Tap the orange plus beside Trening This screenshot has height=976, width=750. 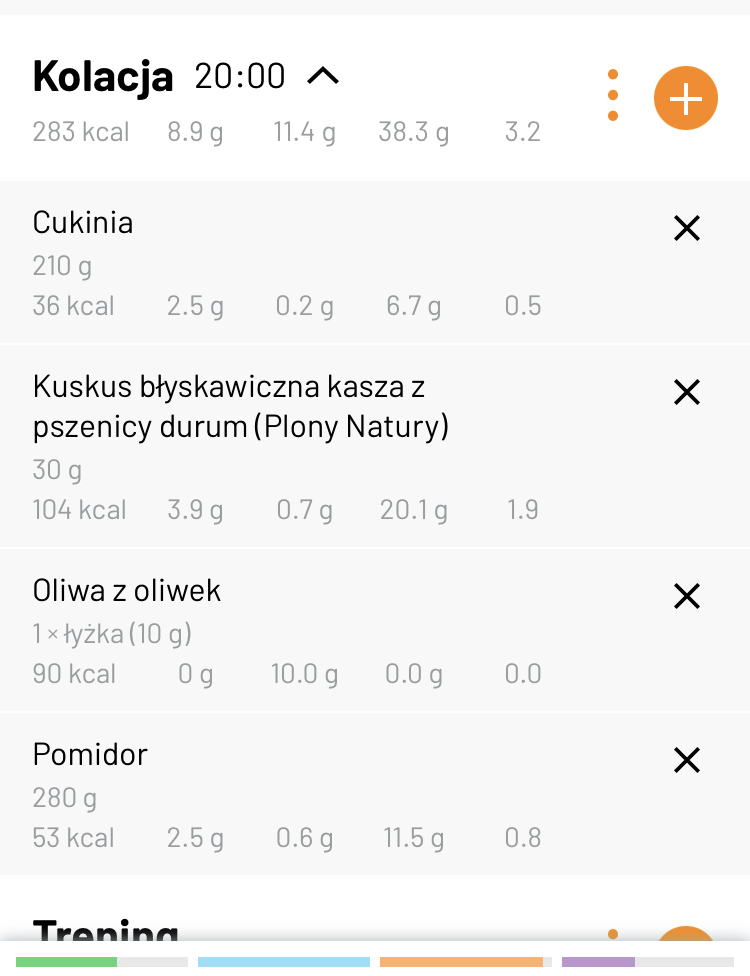(686, 938)
